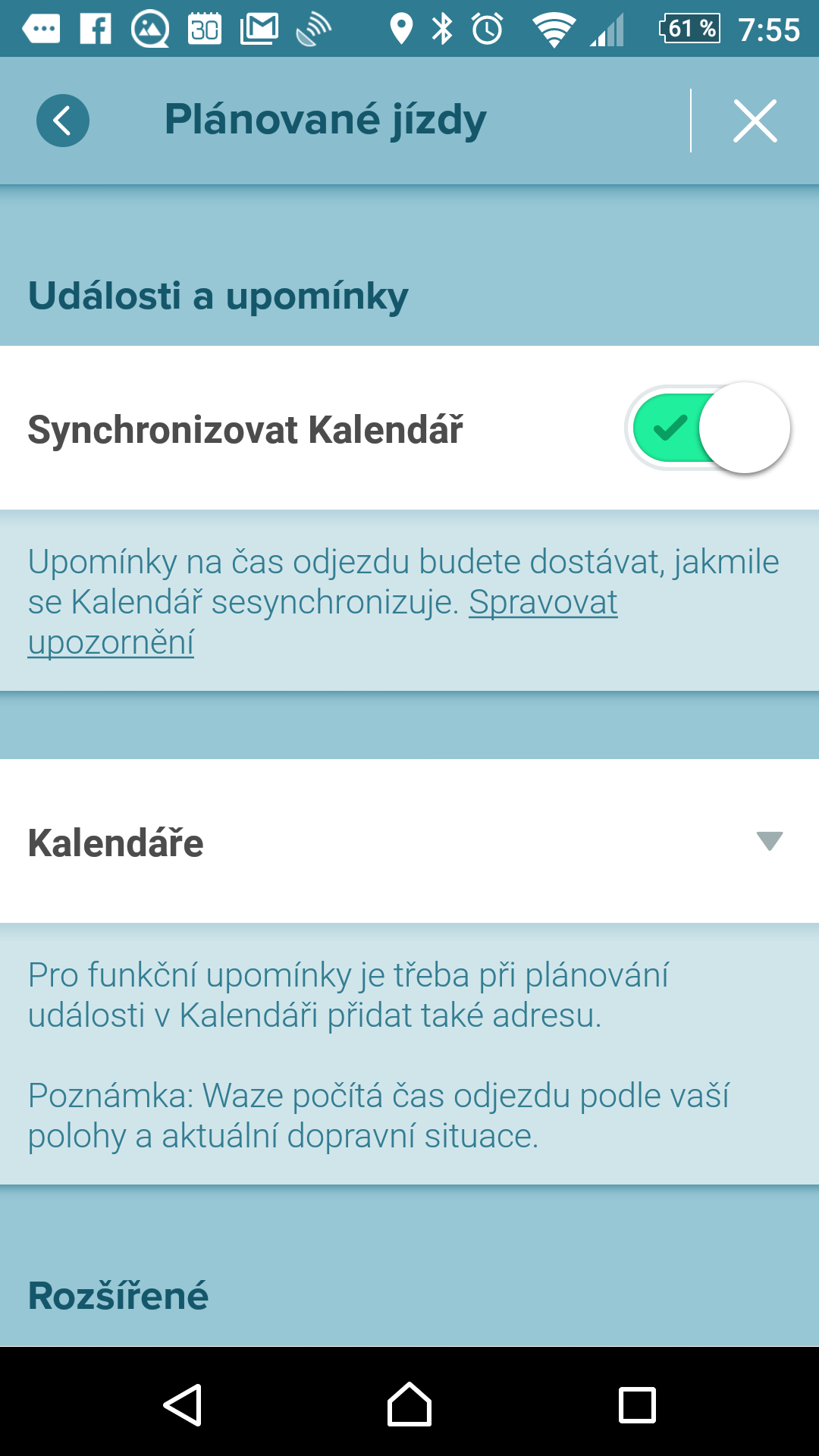Open the system recent apps view
Viewport: 819px width, 1456px height.
coord(637,1404)
